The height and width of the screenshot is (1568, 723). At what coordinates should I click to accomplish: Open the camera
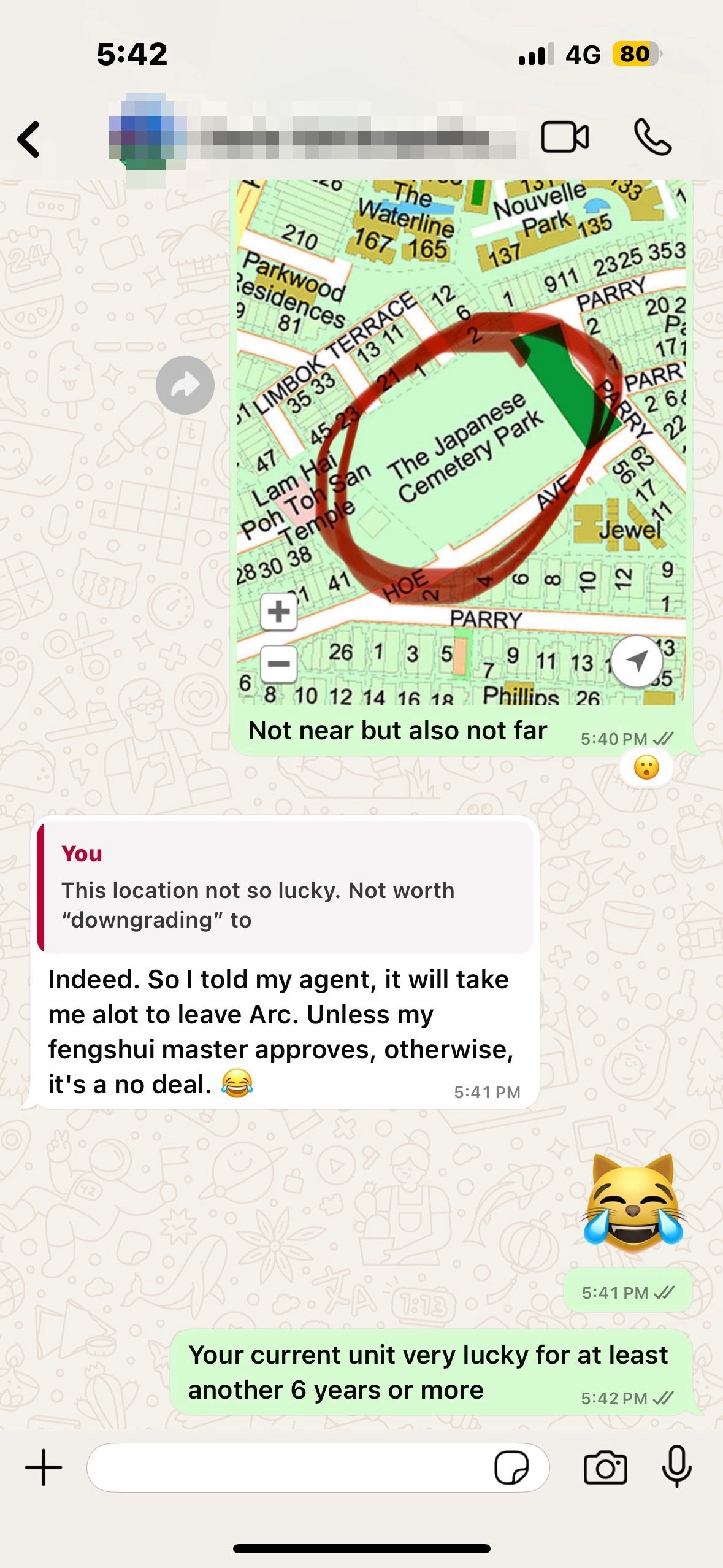(x=605, y=1467)
